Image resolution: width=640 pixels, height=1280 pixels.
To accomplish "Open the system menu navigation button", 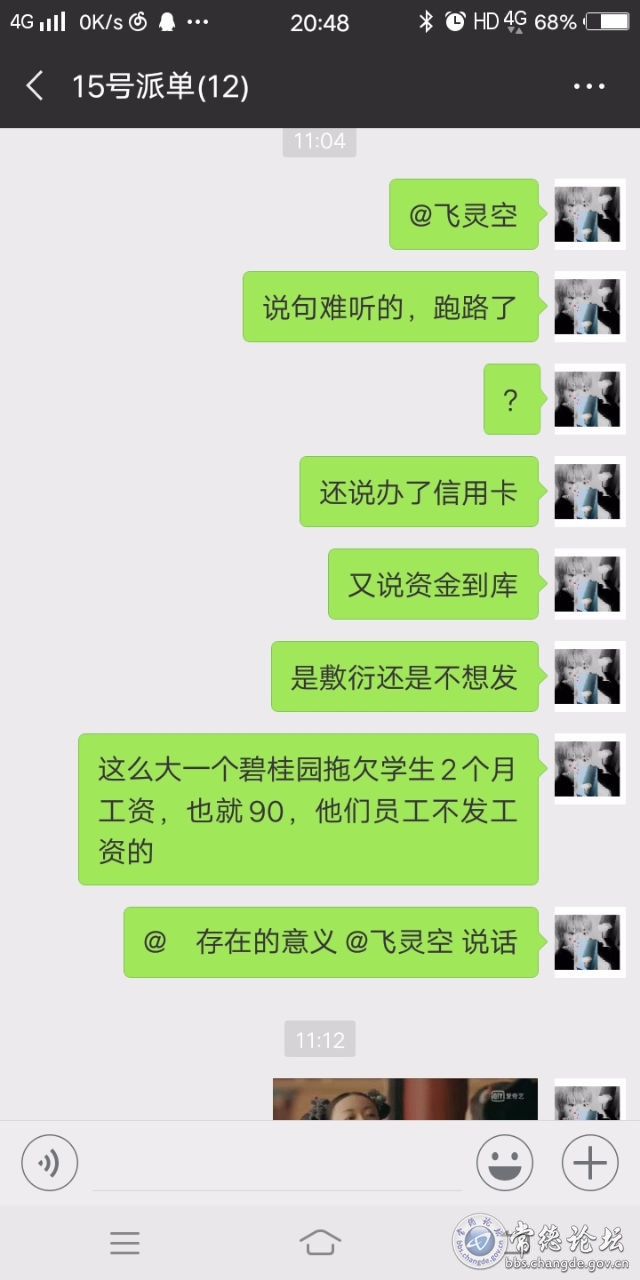I will pos(125,1243).
